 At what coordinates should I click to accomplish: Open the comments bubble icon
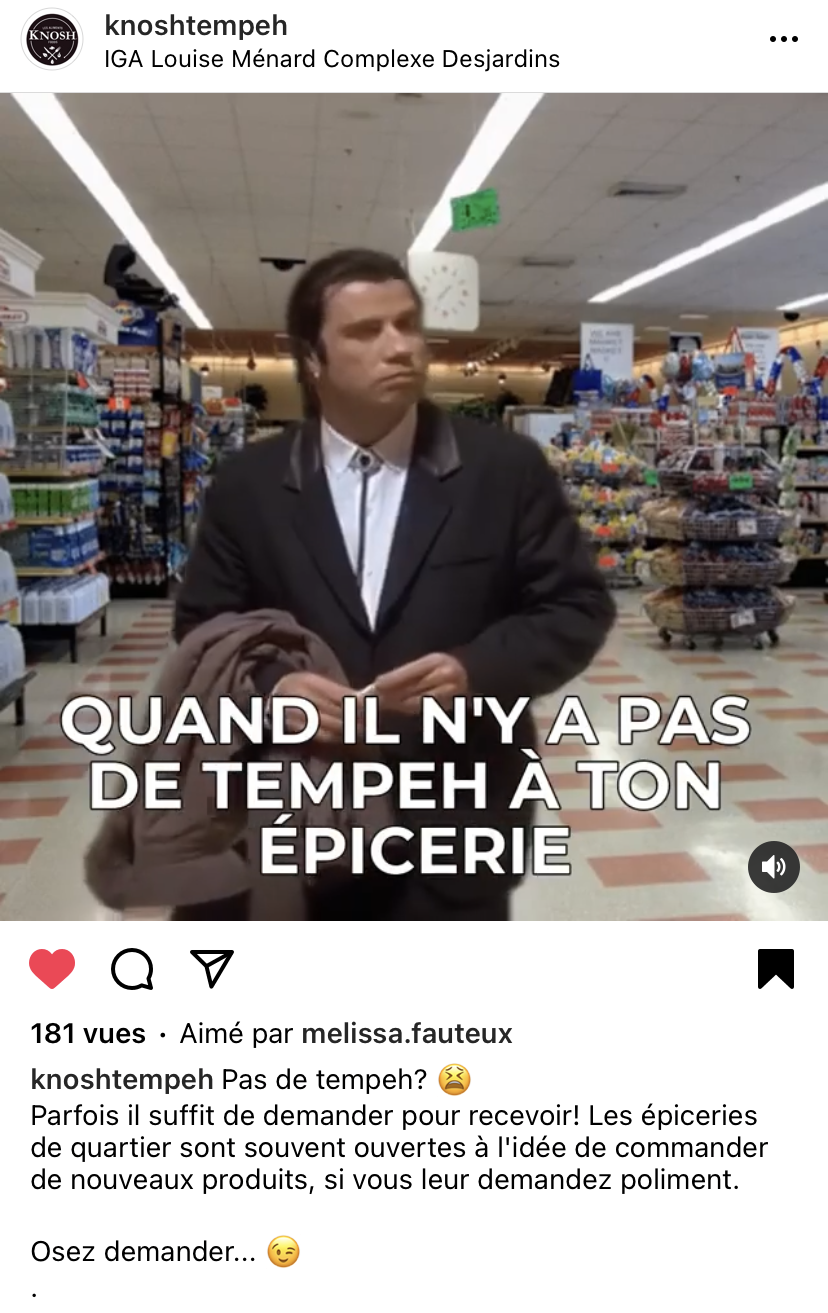[x=132, y=968]
